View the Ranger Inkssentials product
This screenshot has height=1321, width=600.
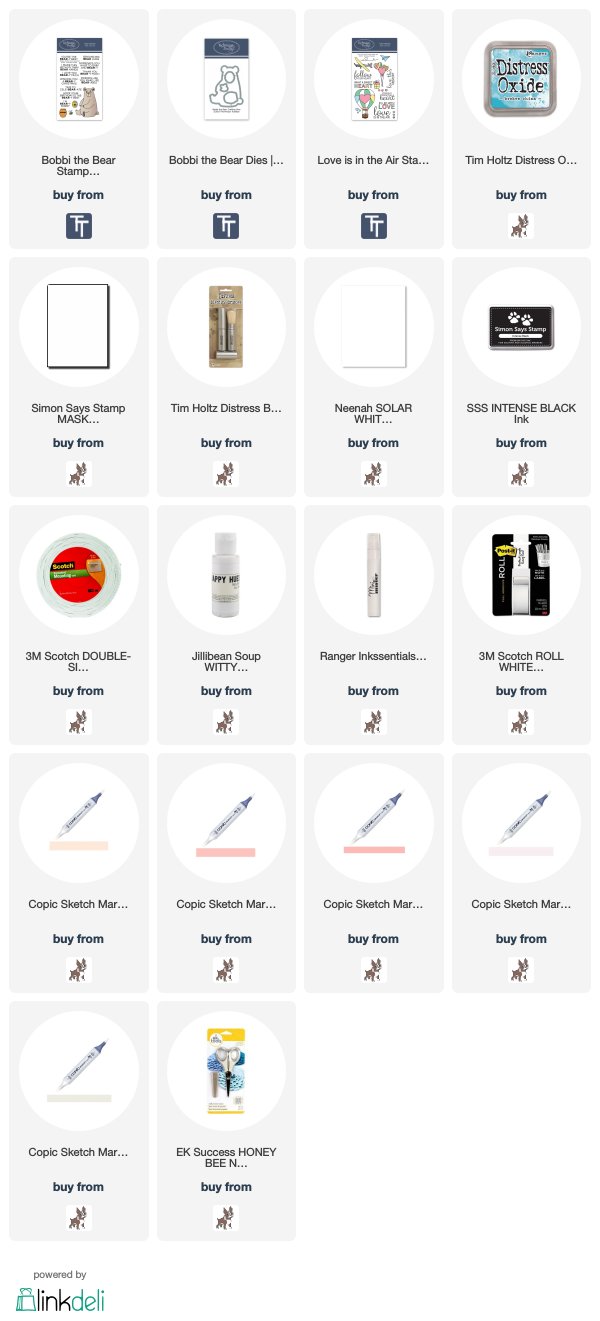pyautogui.click(x=374, y=625)
